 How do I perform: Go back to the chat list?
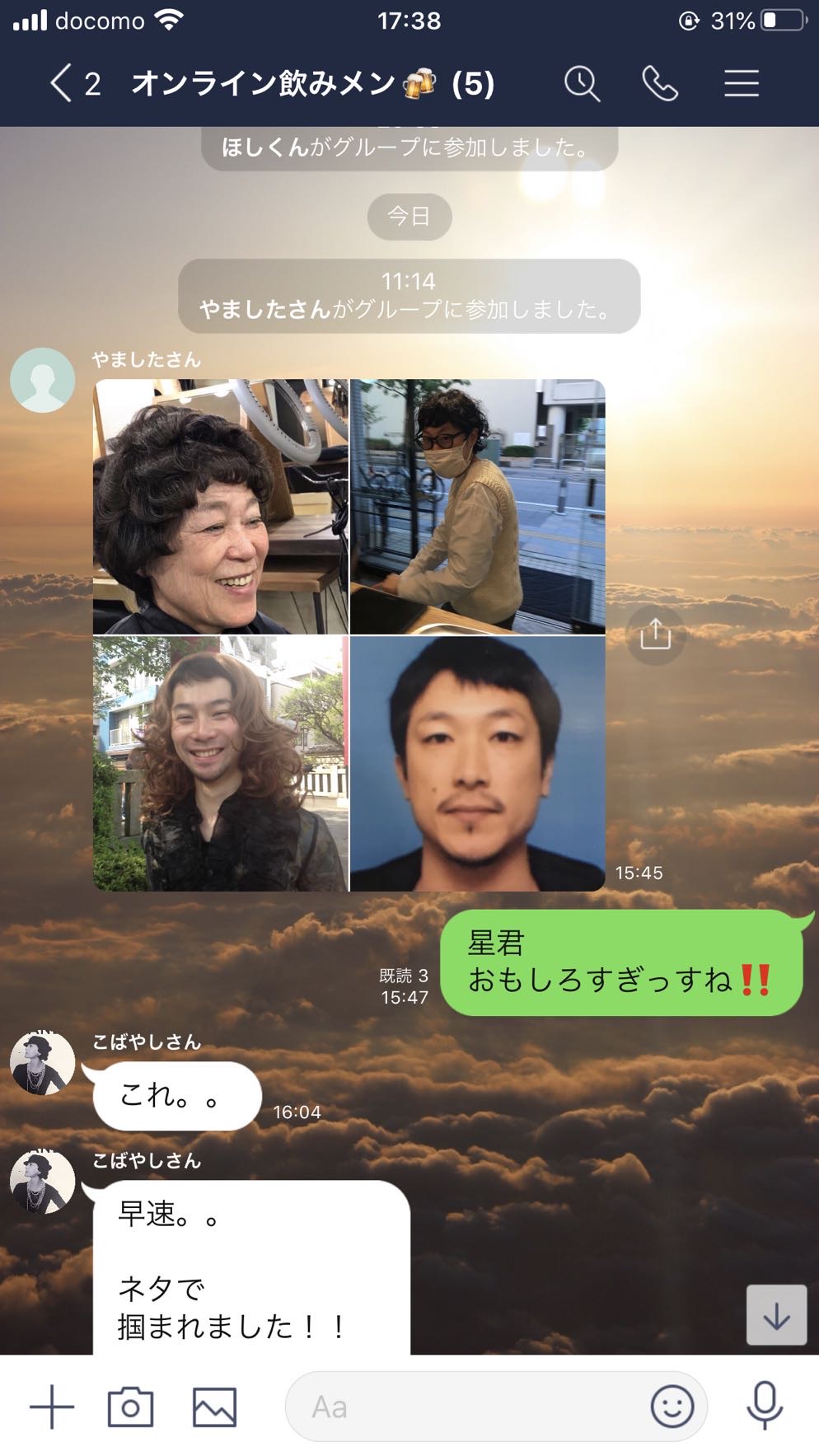click(74, 84)
